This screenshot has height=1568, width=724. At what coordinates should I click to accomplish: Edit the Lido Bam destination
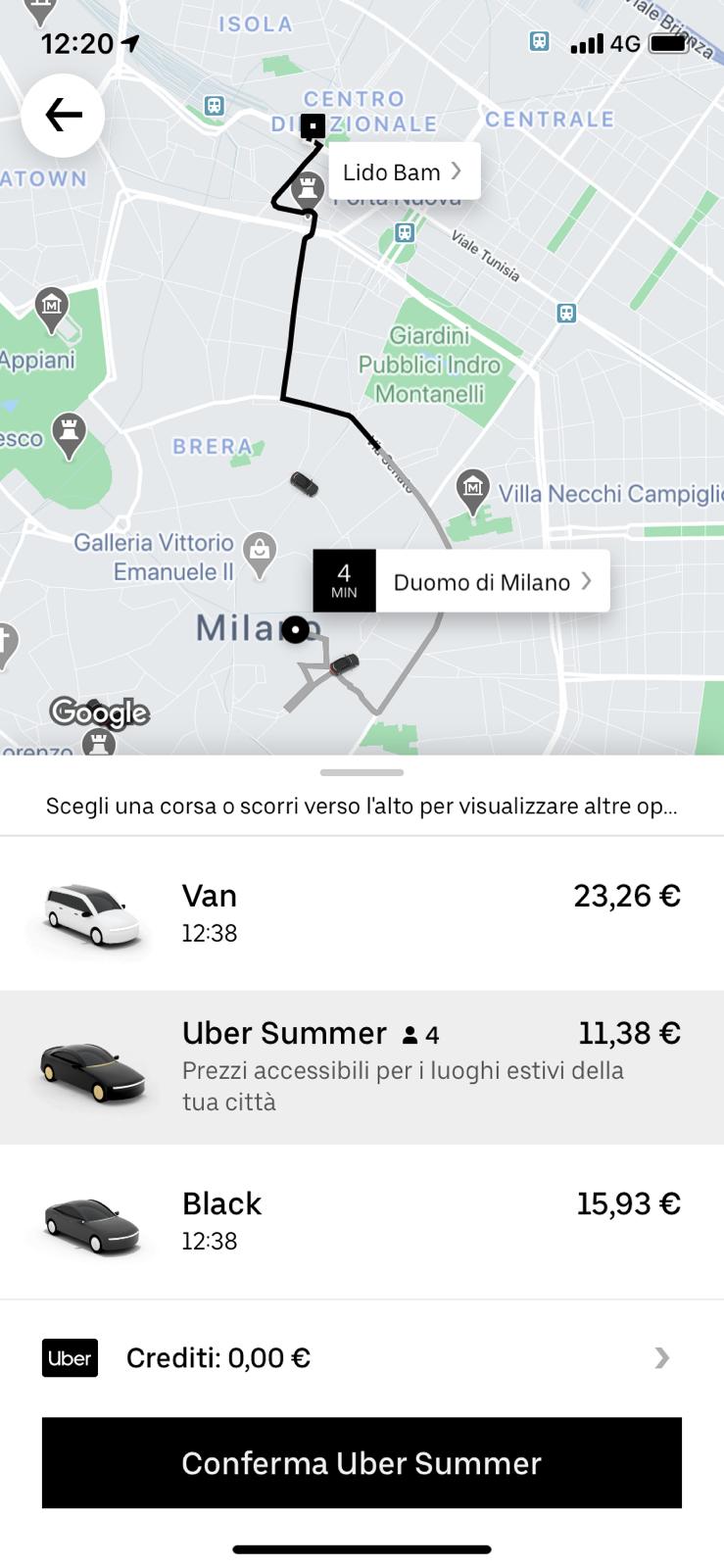point(403,172)
